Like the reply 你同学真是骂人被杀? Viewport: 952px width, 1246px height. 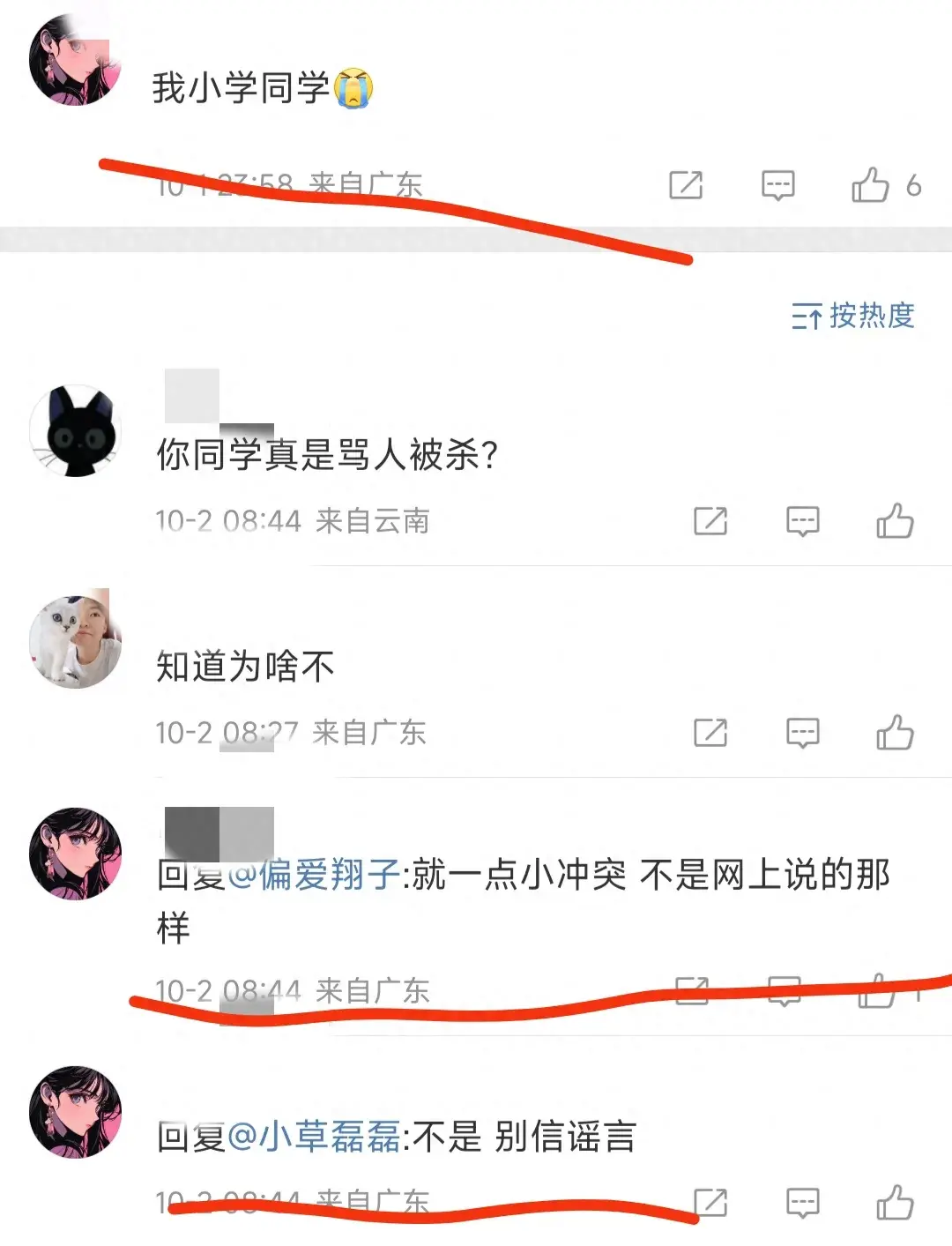coord(895,521)
